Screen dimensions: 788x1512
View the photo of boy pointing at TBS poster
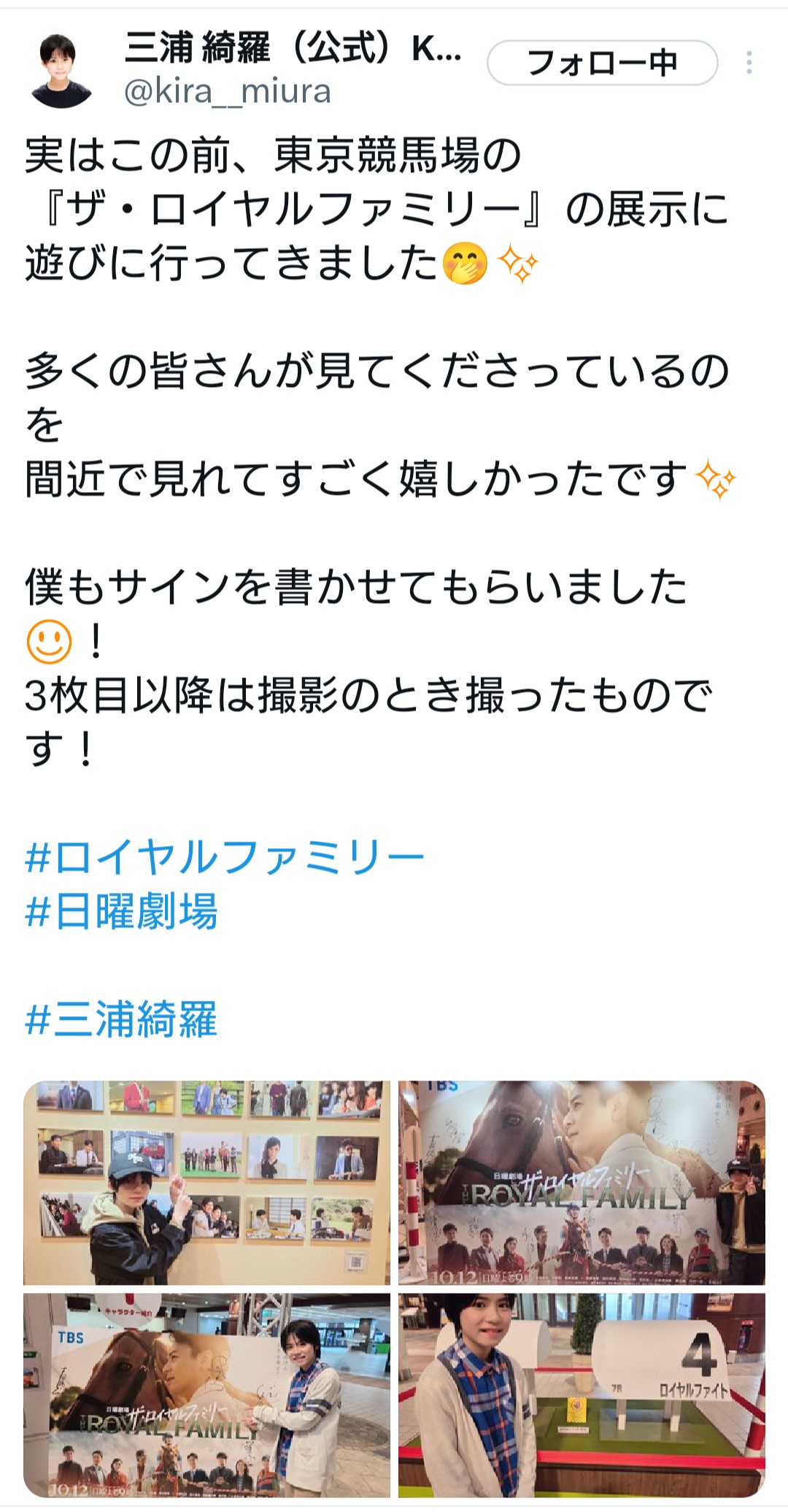207,1395
